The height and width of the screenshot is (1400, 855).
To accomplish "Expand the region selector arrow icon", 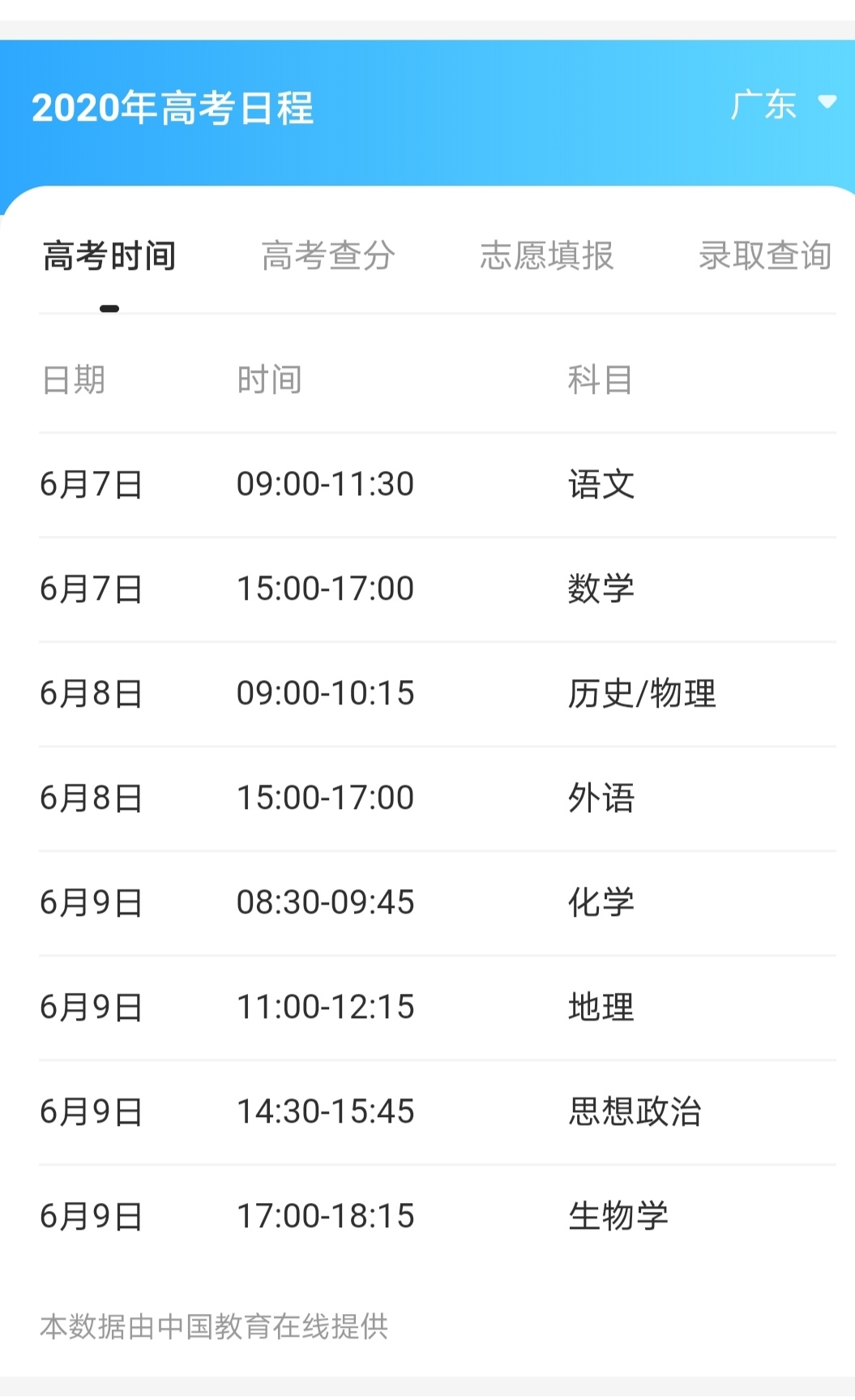I will [x=827, y=102].
